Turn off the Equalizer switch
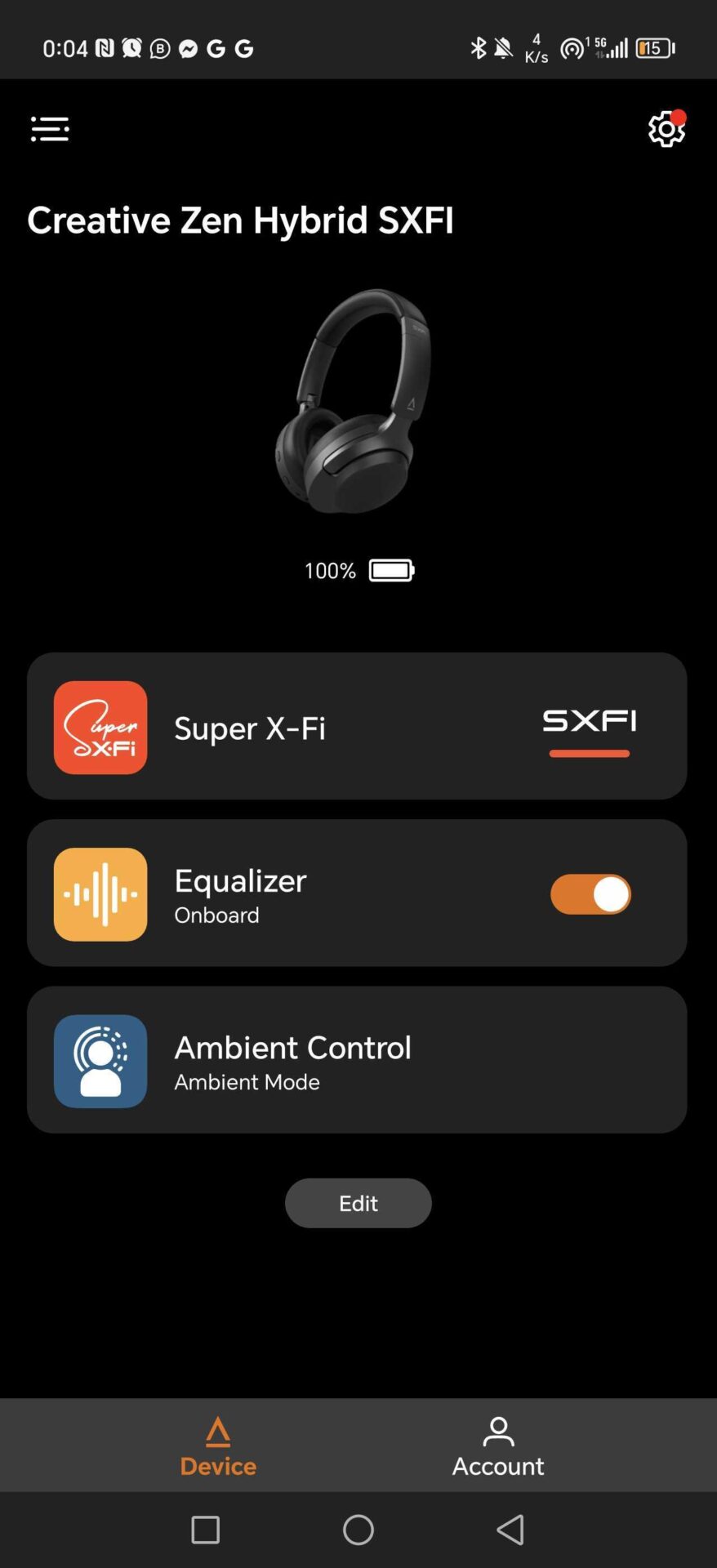This screenshot has height=1568, width=717. [590, 894]
